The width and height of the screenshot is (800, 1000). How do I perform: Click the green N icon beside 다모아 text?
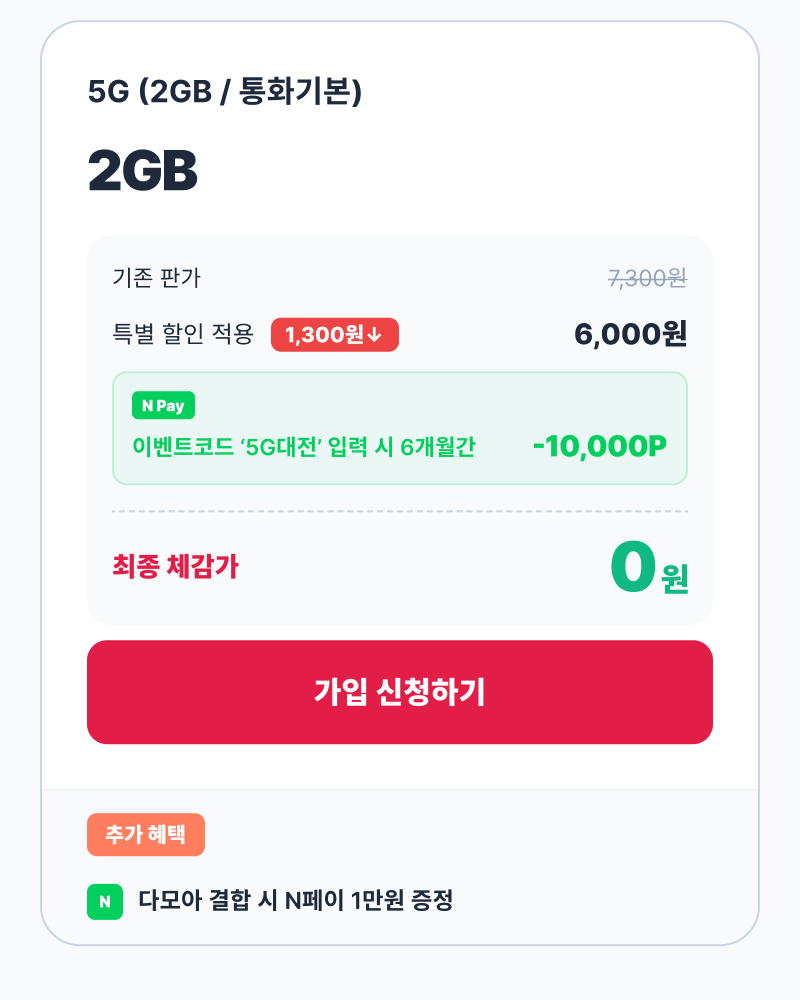click(x=105, y=901)
